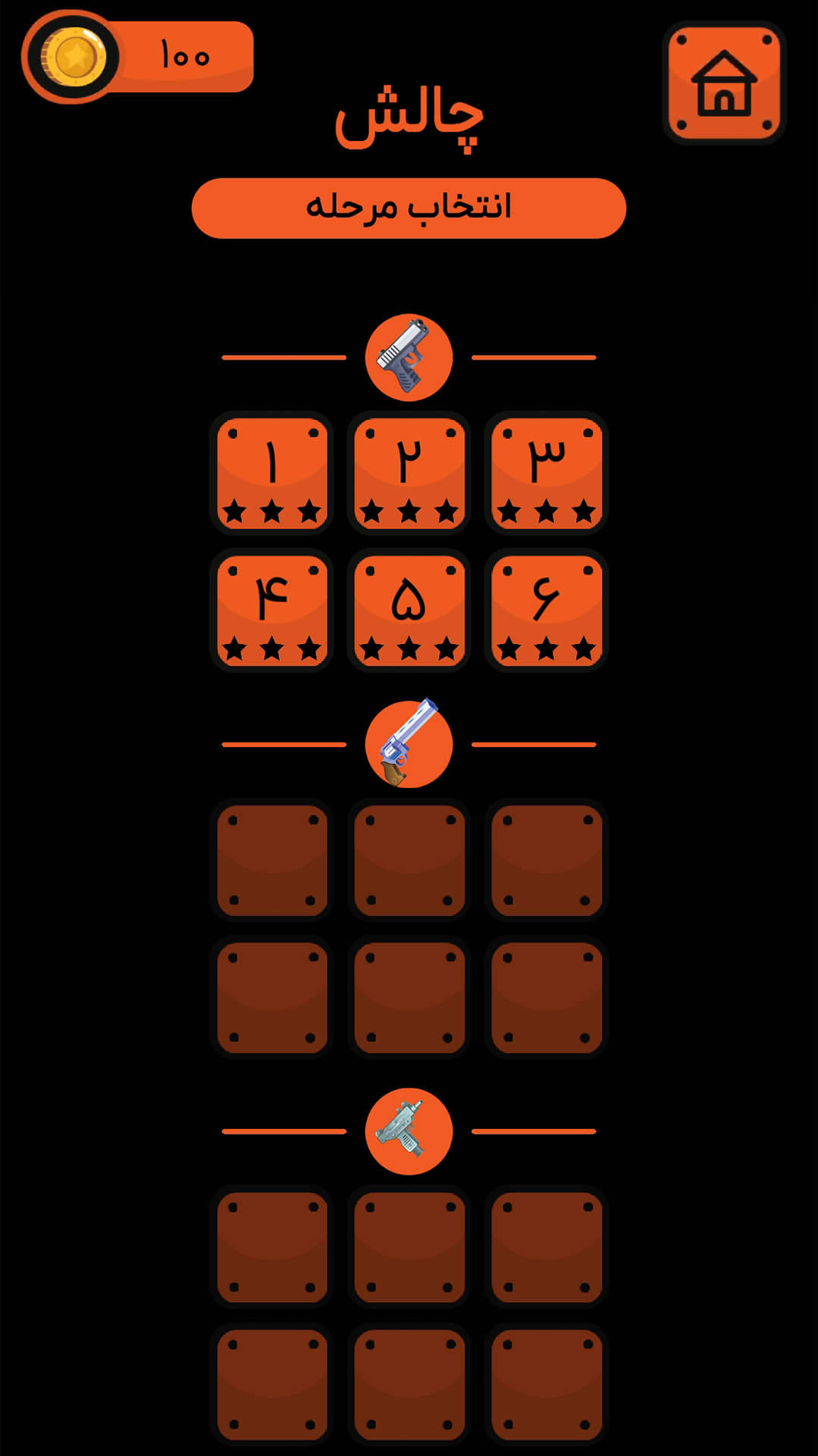
Task: Start challenge level 1
Action: 272,473
